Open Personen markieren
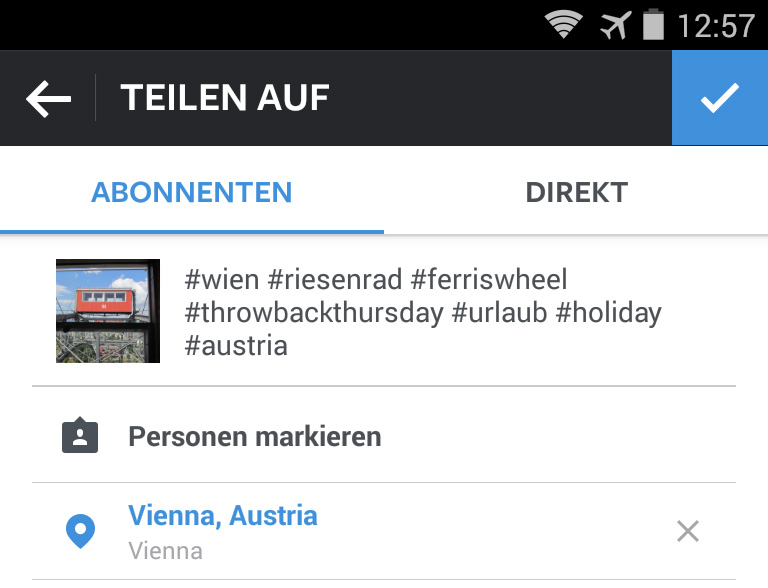Viewport: 768px width, 588px height. point(254,437)
